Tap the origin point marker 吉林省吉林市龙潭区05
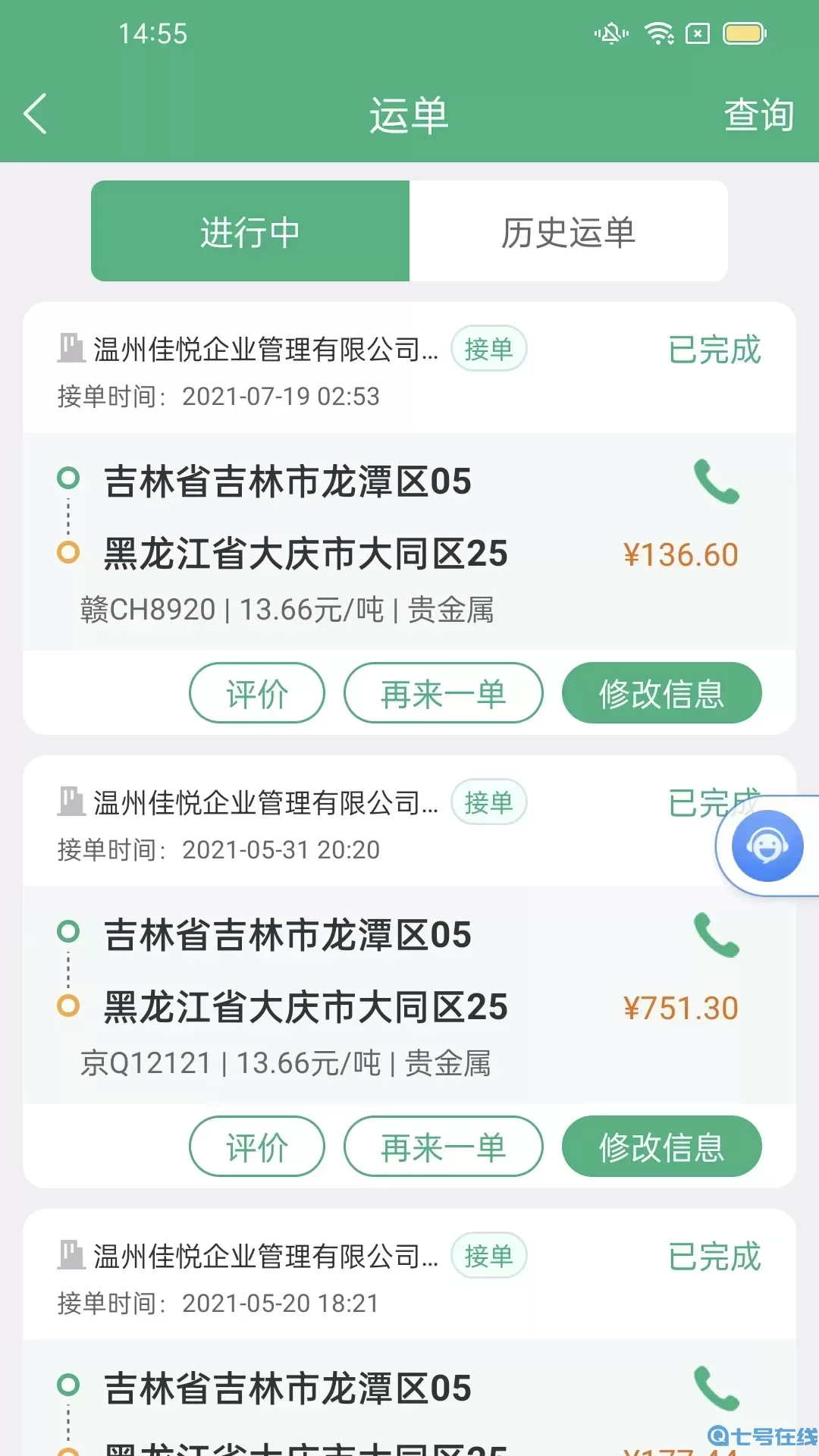The height and width of the screenshot is (1456, 819). coord(71,479)
